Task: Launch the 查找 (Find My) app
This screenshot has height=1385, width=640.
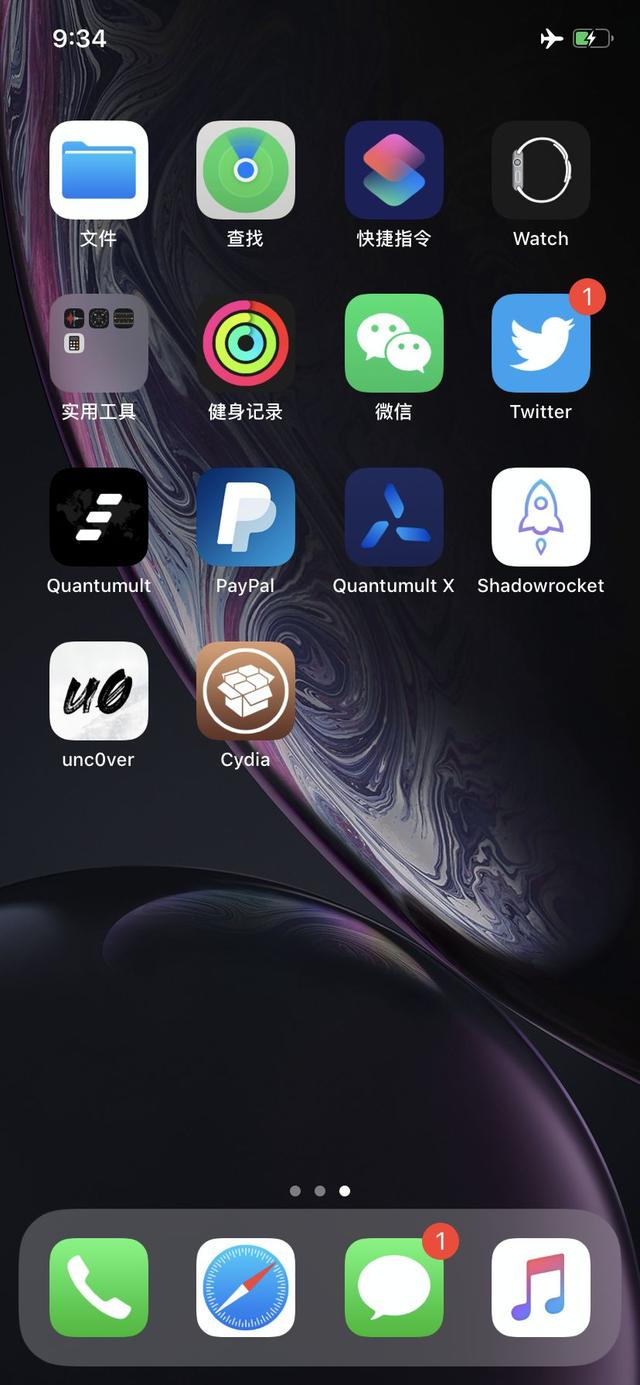Action: coord(246,170)
